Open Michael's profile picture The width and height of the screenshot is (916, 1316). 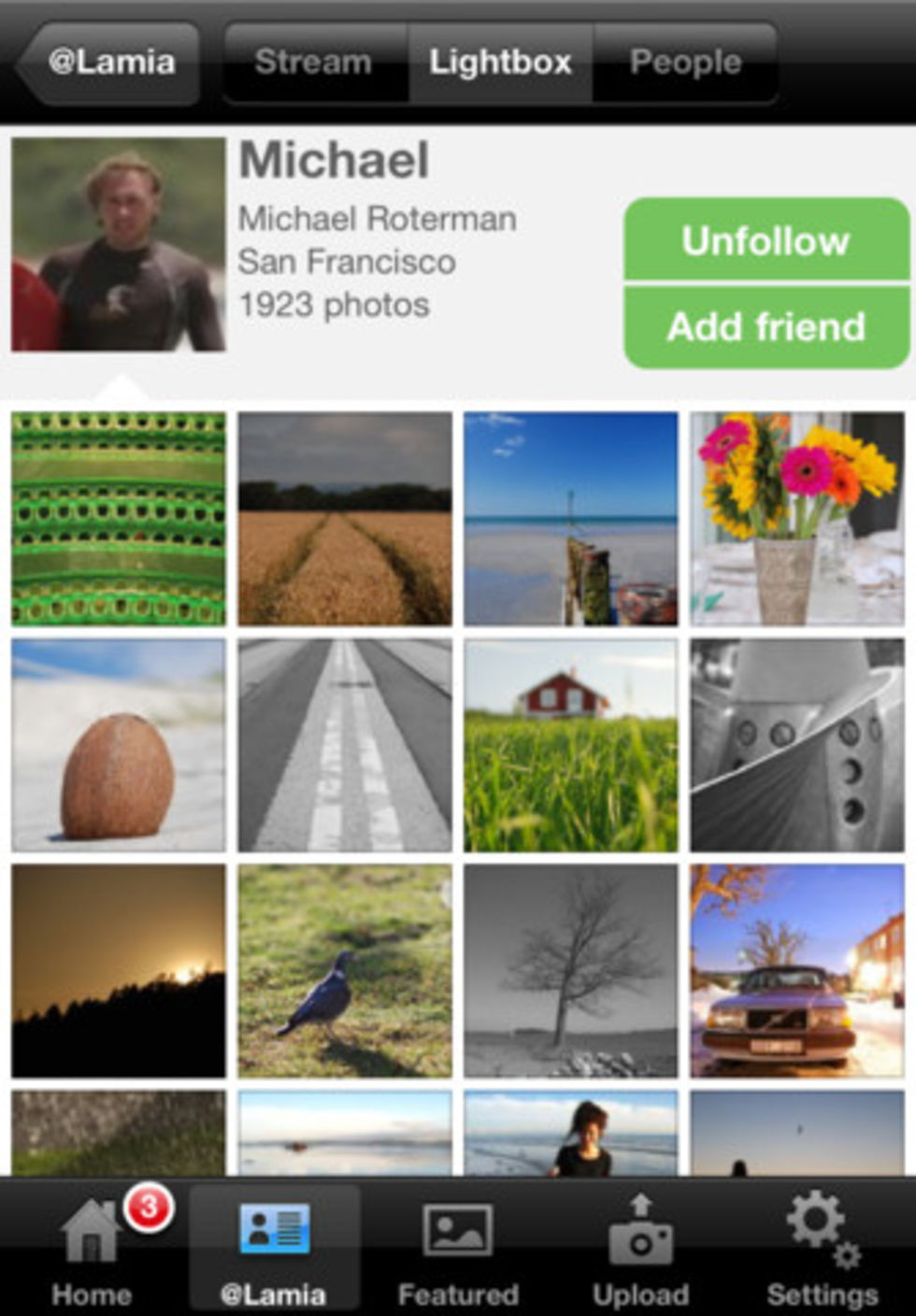coord(119,245)
